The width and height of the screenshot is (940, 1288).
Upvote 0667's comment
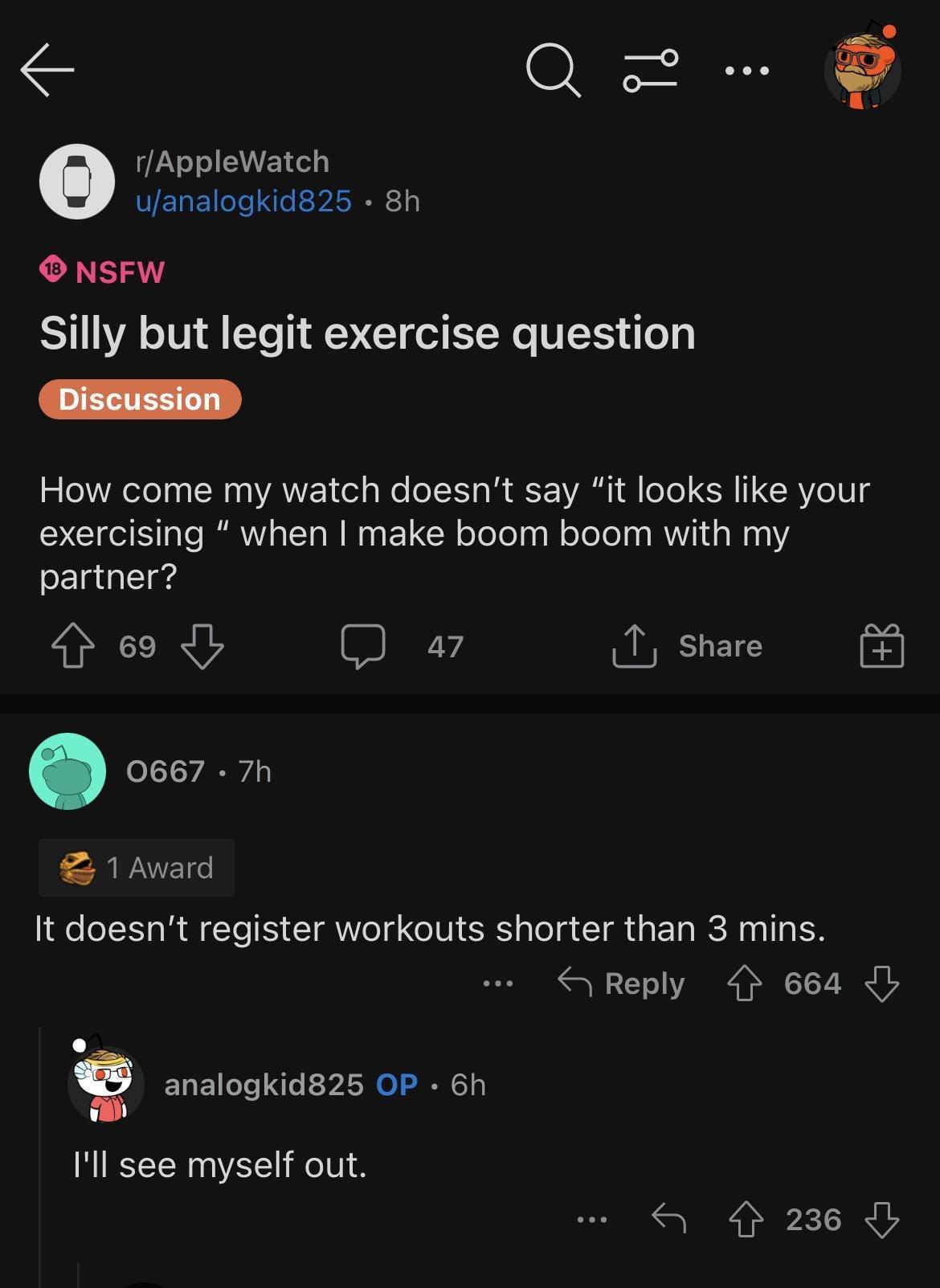[x=745, y=983]
